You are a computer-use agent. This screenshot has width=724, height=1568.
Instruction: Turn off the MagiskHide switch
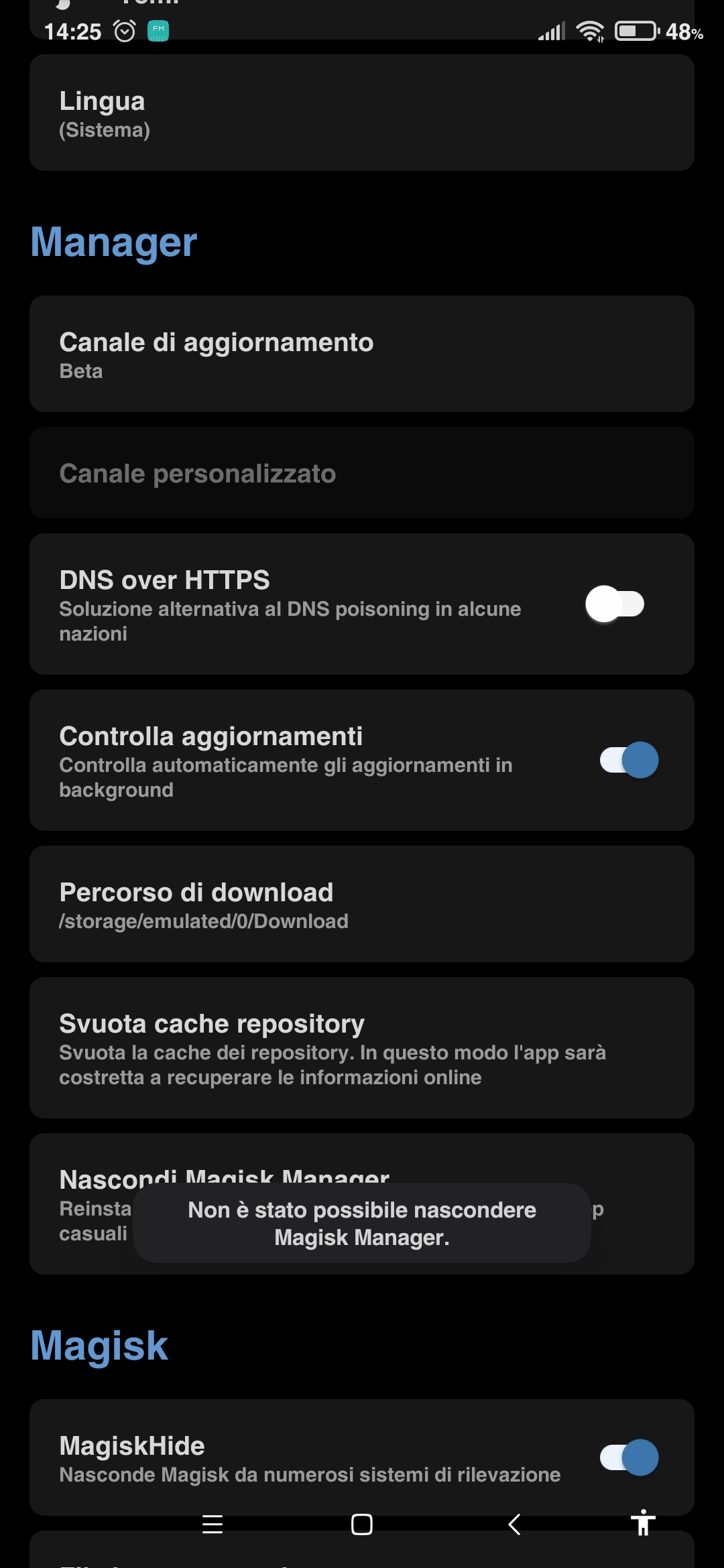(629, 1457)
